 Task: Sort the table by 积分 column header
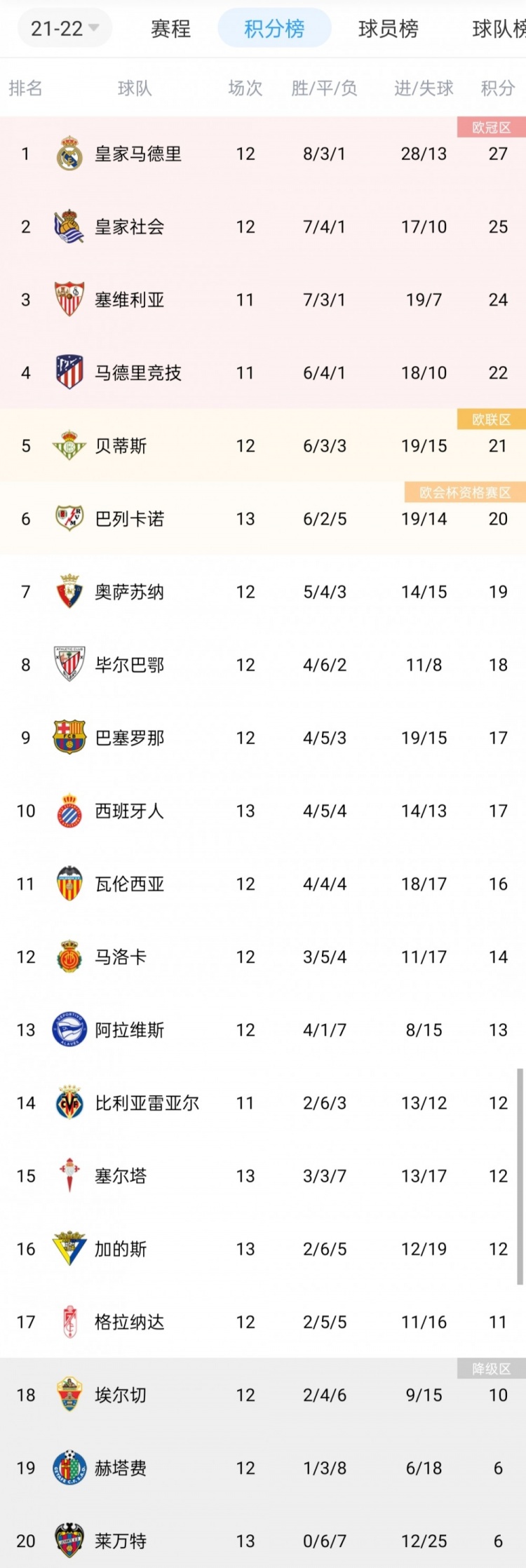[498, 88]
